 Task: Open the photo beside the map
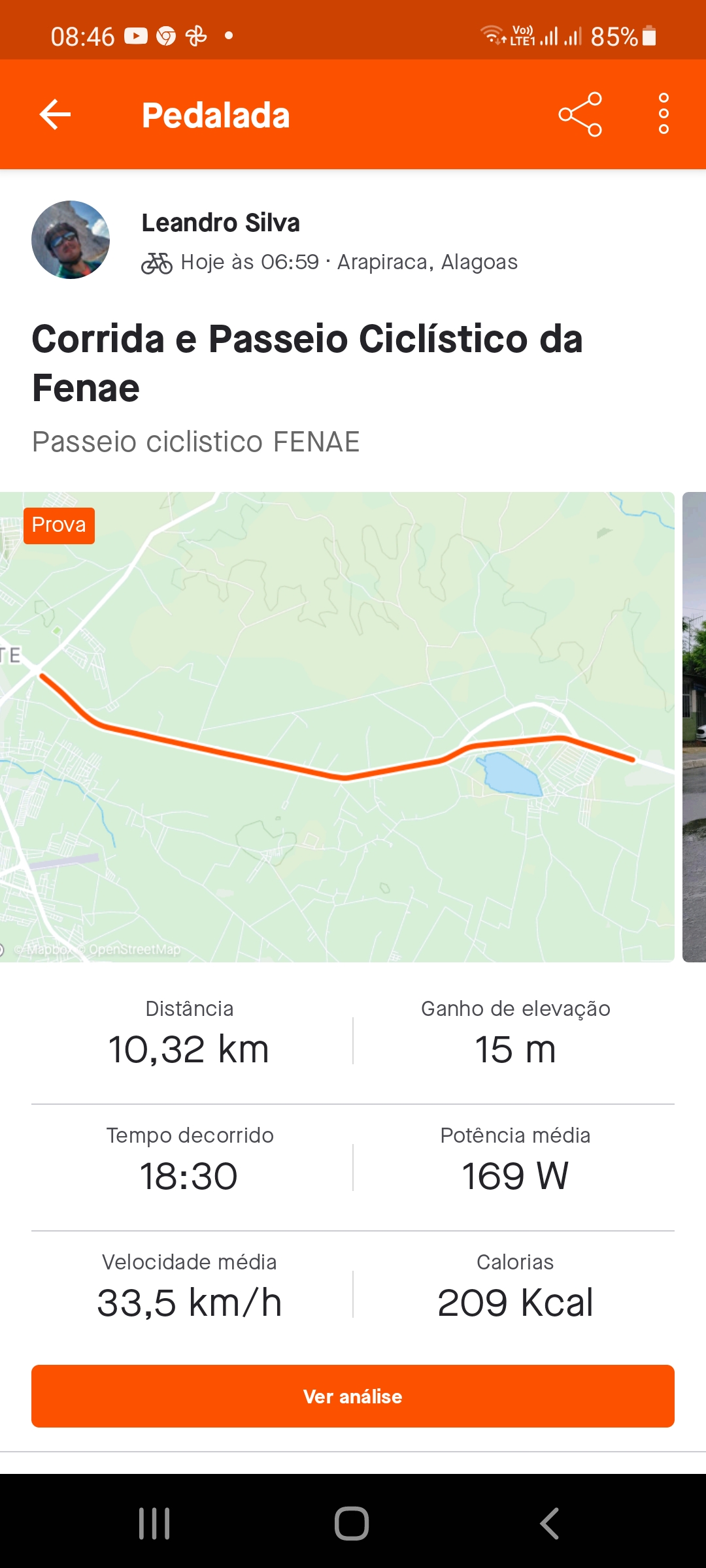(x=694, y=727)
